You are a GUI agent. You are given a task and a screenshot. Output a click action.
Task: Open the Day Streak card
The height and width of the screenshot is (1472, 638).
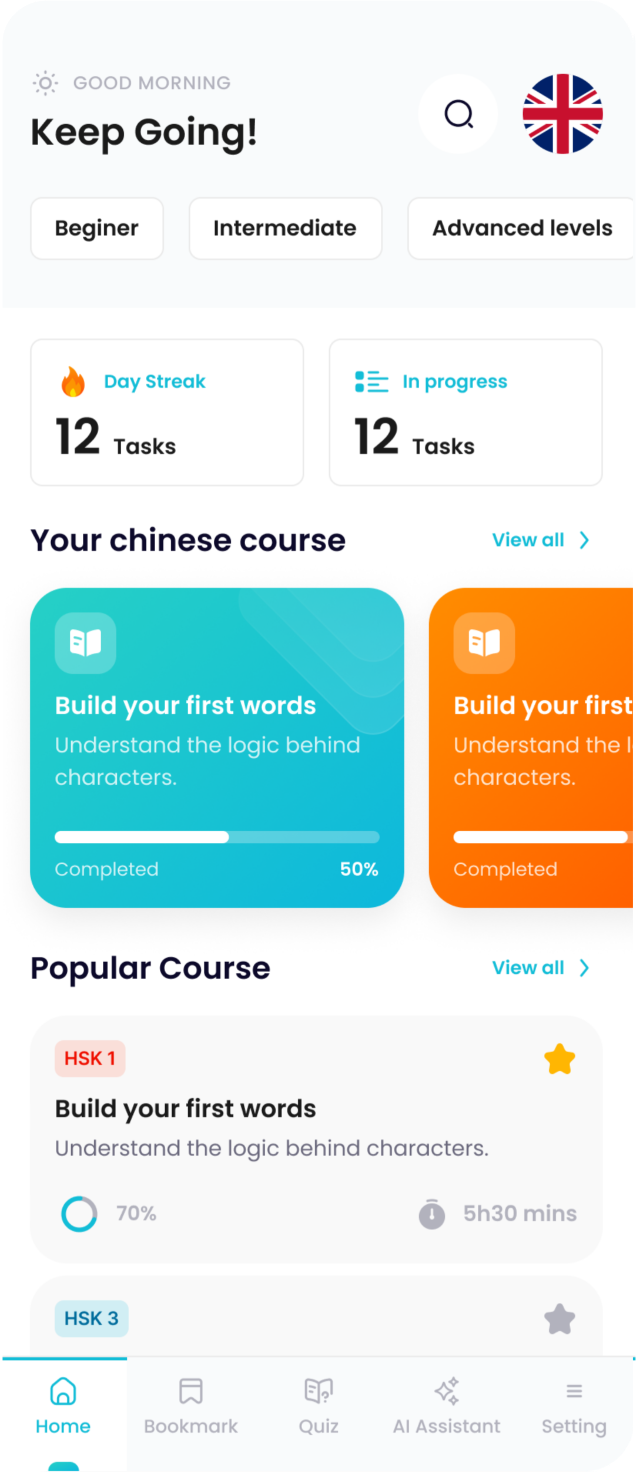(x=167, y=412)
